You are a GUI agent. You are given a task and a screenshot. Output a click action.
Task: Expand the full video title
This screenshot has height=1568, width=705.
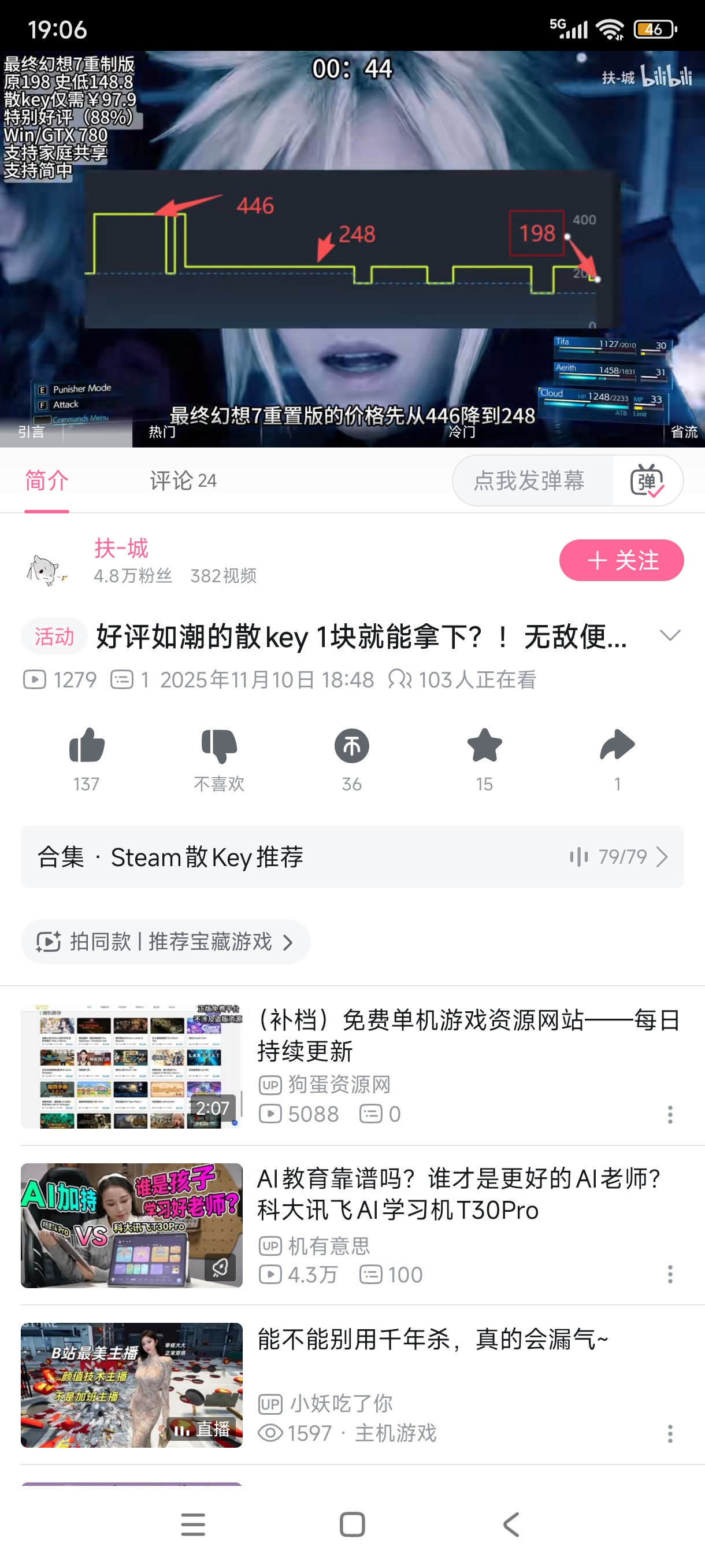pos(670,635)
